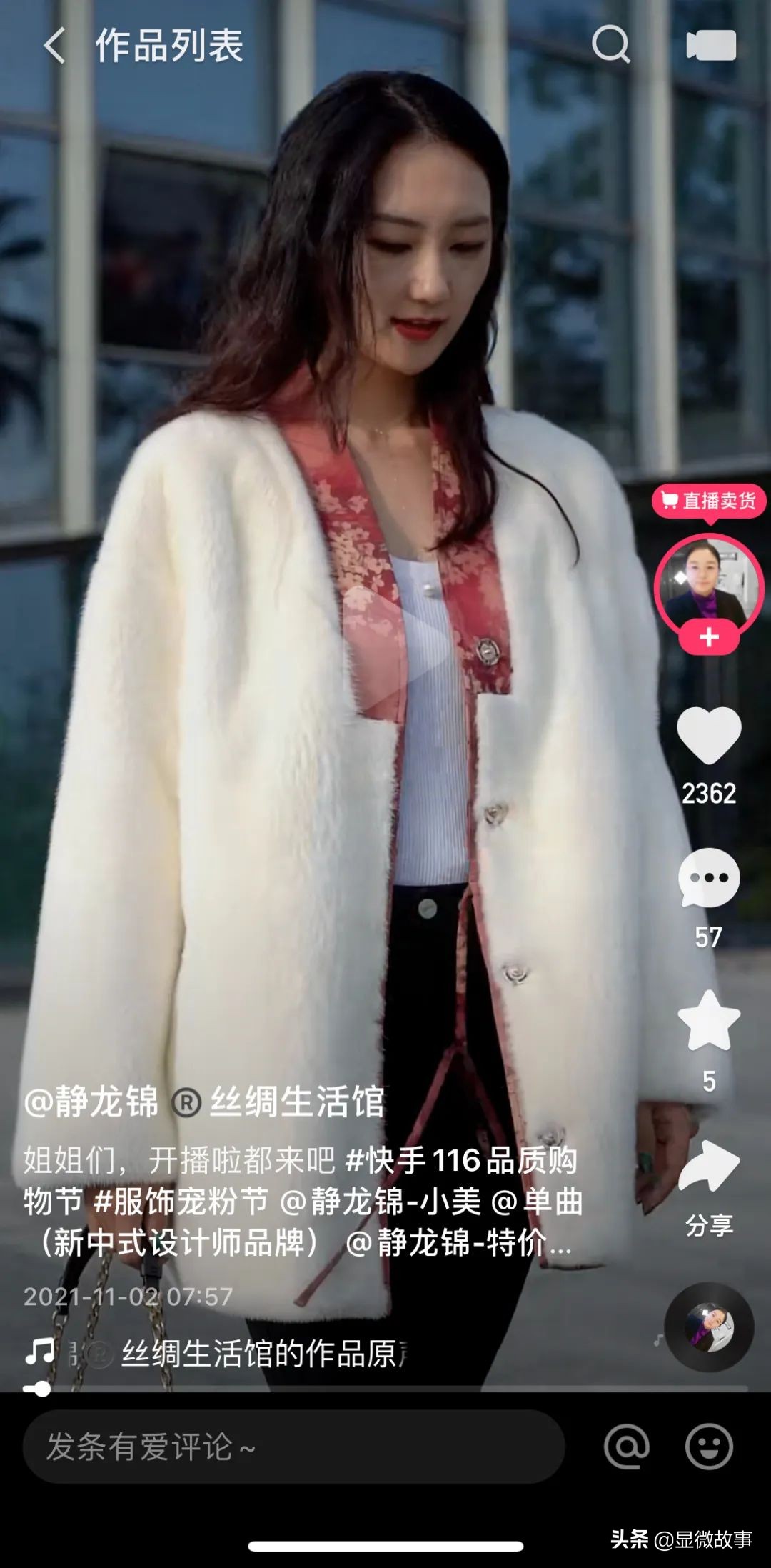Open the spinning music disc

pos(709,1327)
